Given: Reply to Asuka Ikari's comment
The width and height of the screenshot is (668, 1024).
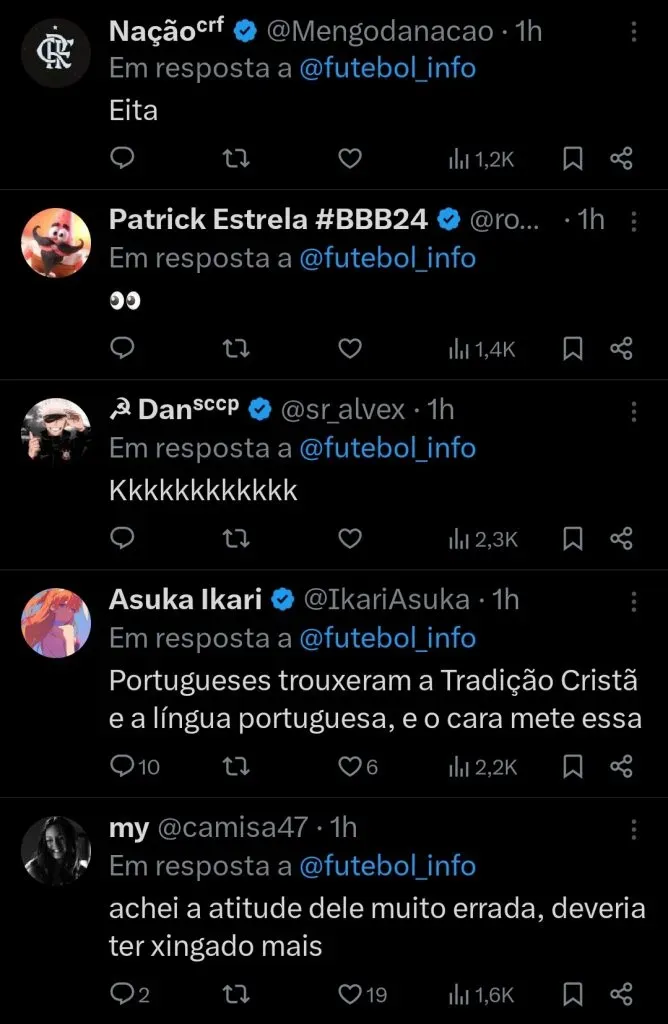Looking at the screenshot, I should 122,767.
